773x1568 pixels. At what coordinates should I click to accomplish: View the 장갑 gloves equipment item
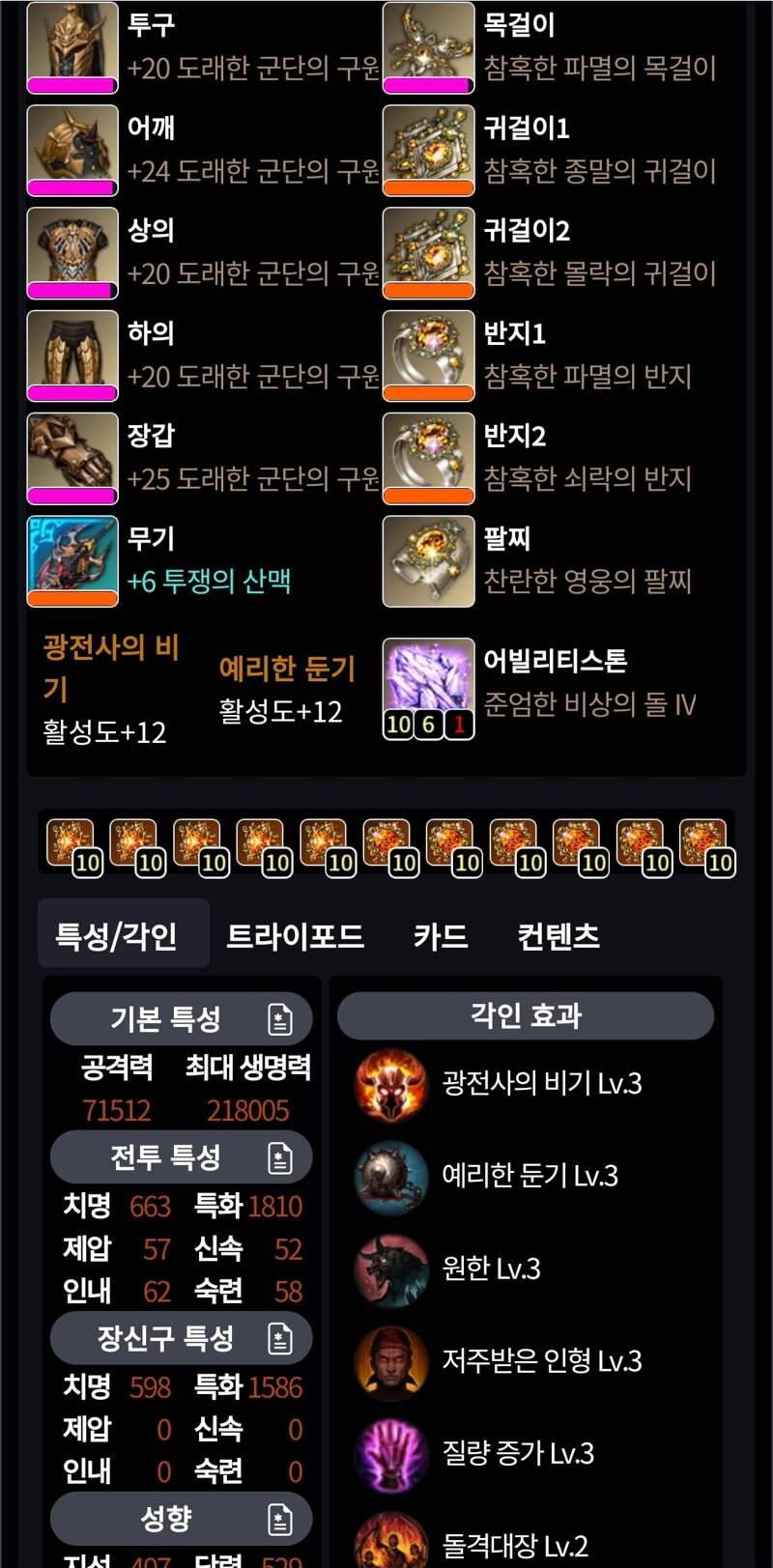pyautogui.click(x=72, y=459)
